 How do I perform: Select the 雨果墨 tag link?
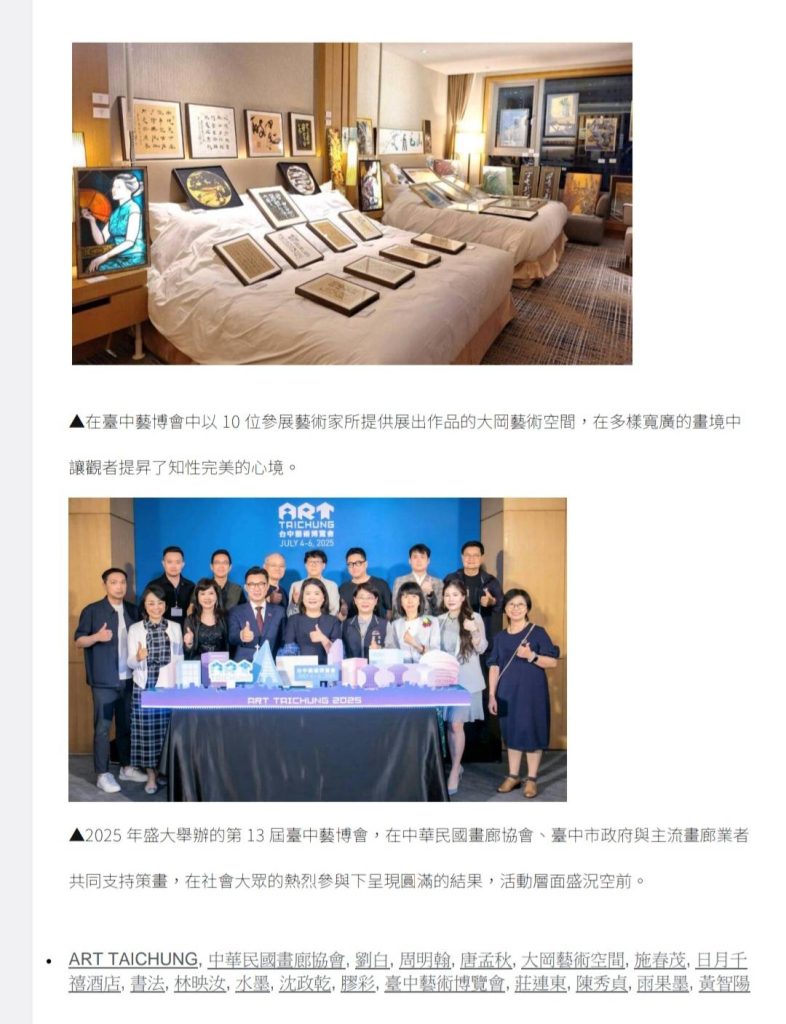662,984
